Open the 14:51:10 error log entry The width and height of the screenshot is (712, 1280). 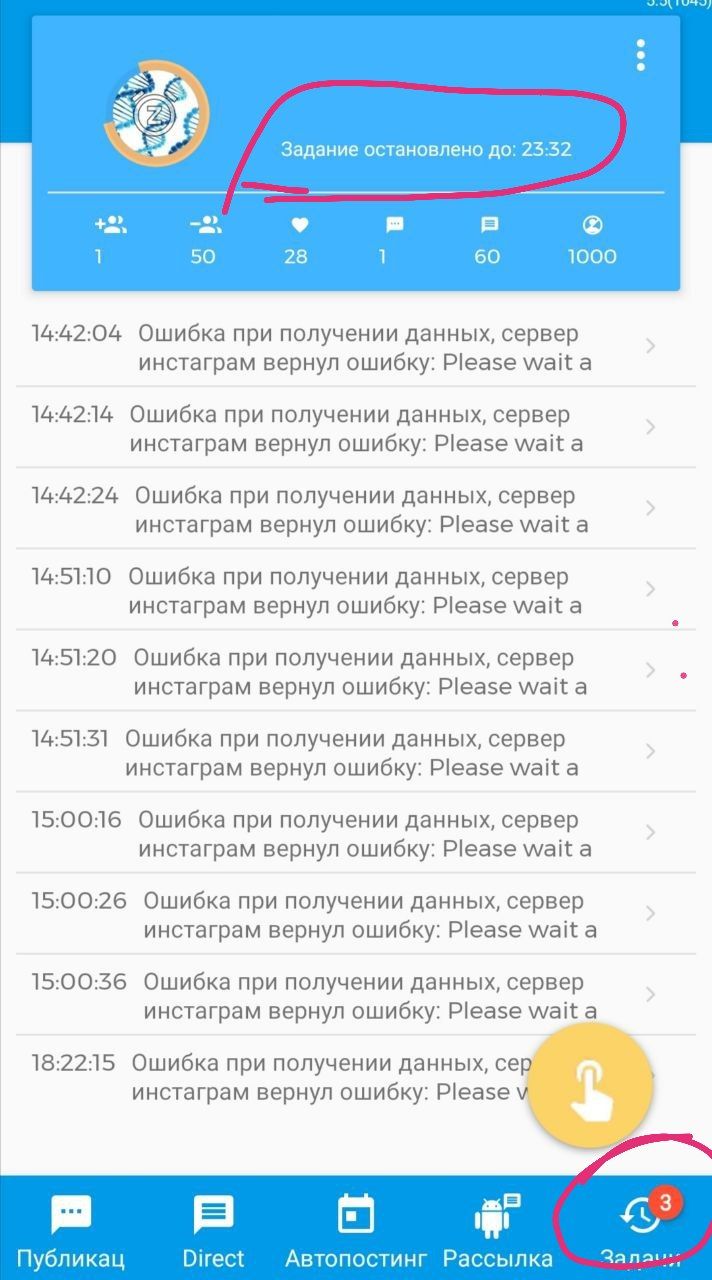point(356,589)
